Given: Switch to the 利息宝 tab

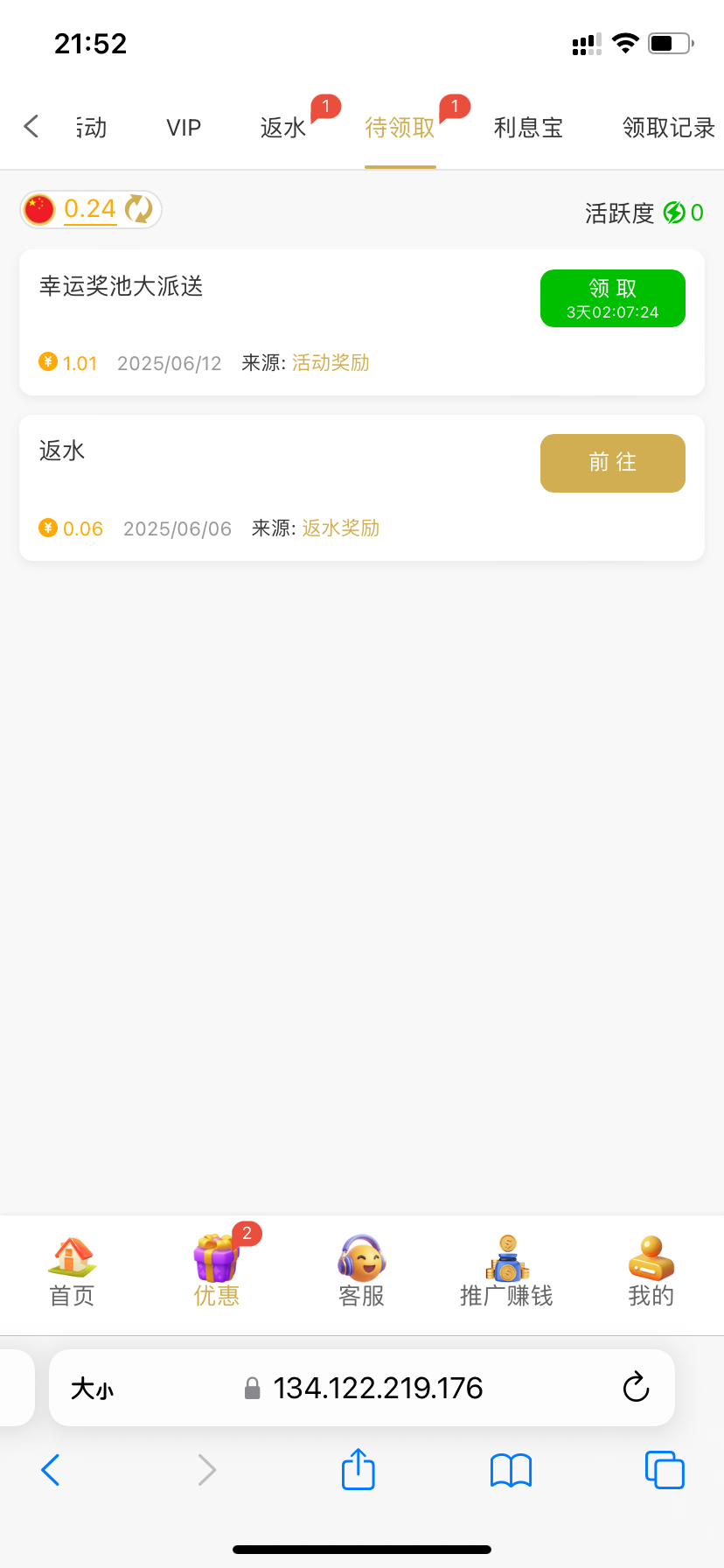Looking at the screenshot, I should tap(528, 129).
